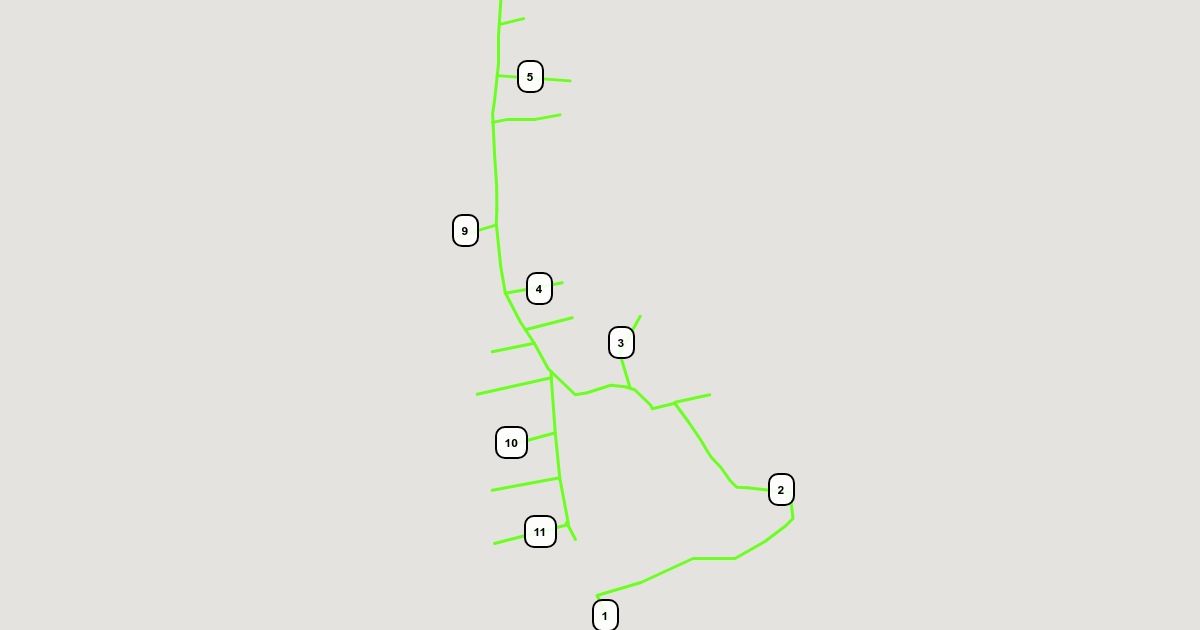Choose marker 4 on the route

(539, 289)
